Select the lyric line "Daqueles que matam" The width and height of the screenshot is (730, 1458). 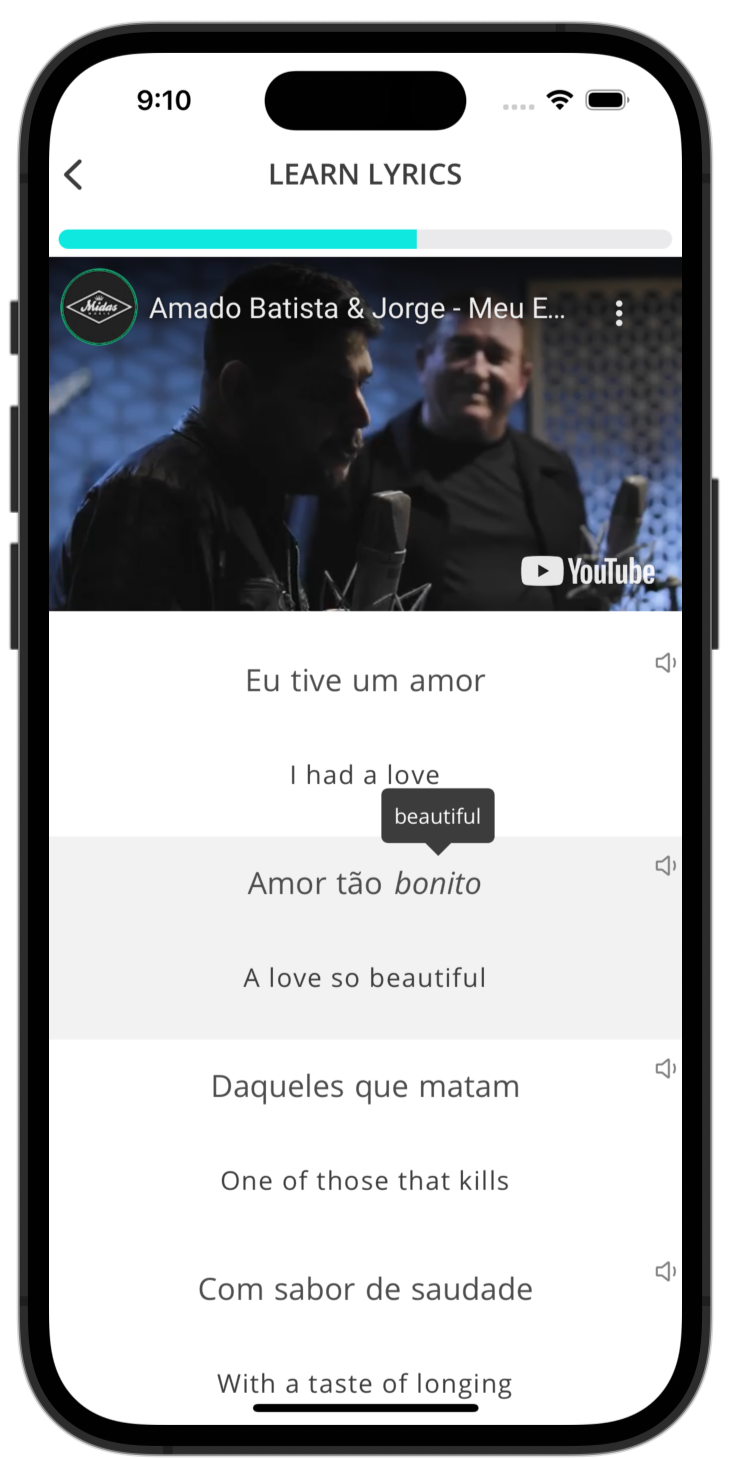click(365, 1087)
